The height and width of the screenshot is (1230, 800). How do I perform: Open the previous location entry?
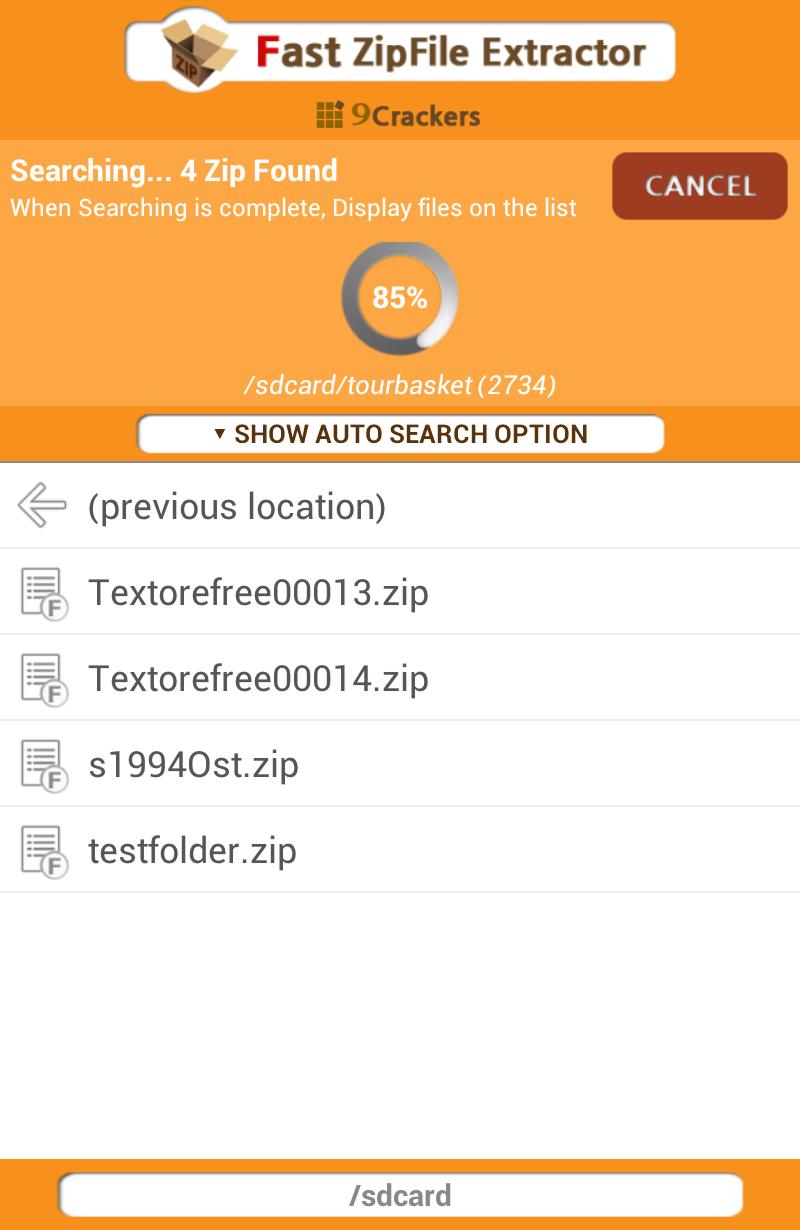(237, 506)
